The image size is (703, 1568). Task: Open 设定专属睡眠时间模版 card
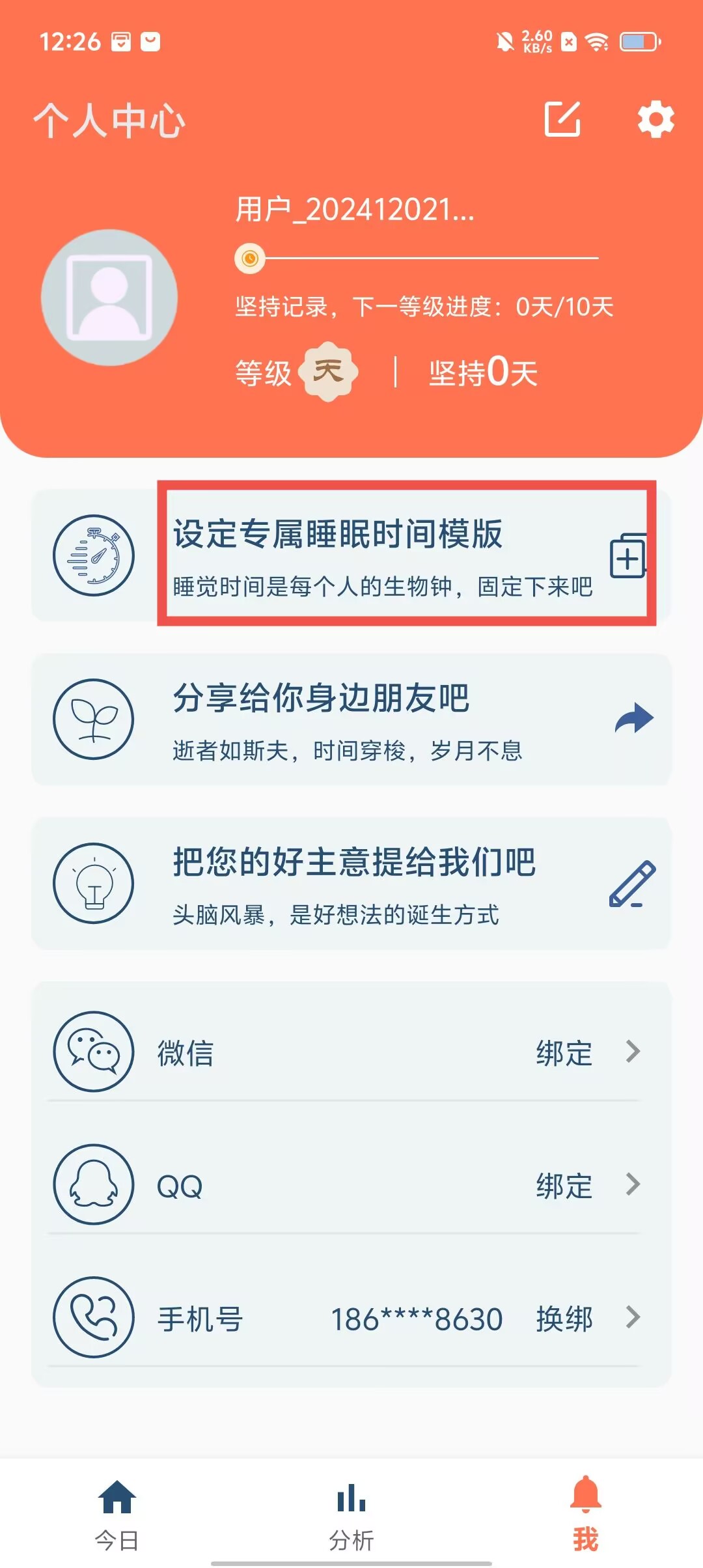click(x=351, y=555)
